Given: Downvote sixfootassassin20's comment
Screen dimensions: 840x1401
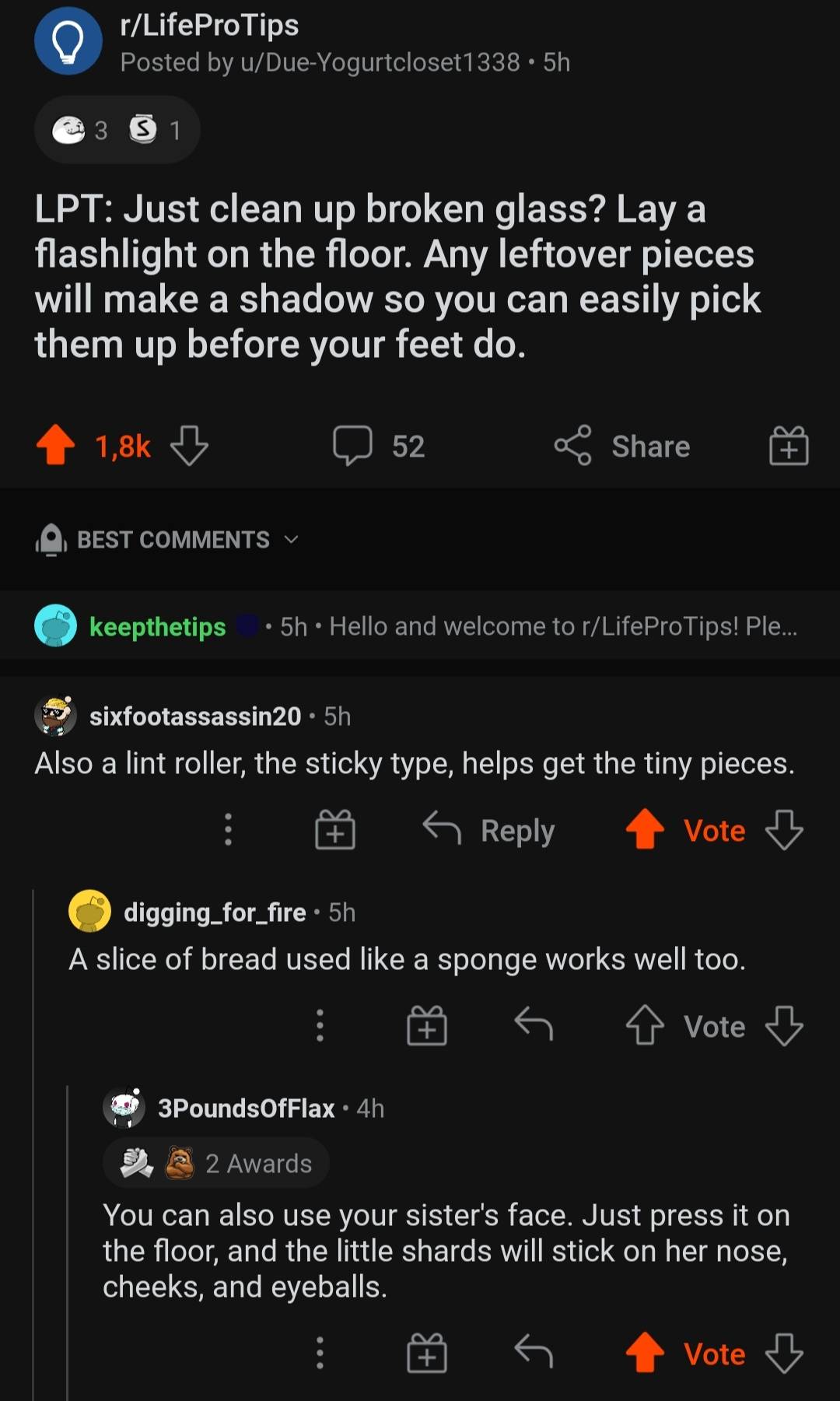Looking at the screenshot, I should [x=784, y=830].
